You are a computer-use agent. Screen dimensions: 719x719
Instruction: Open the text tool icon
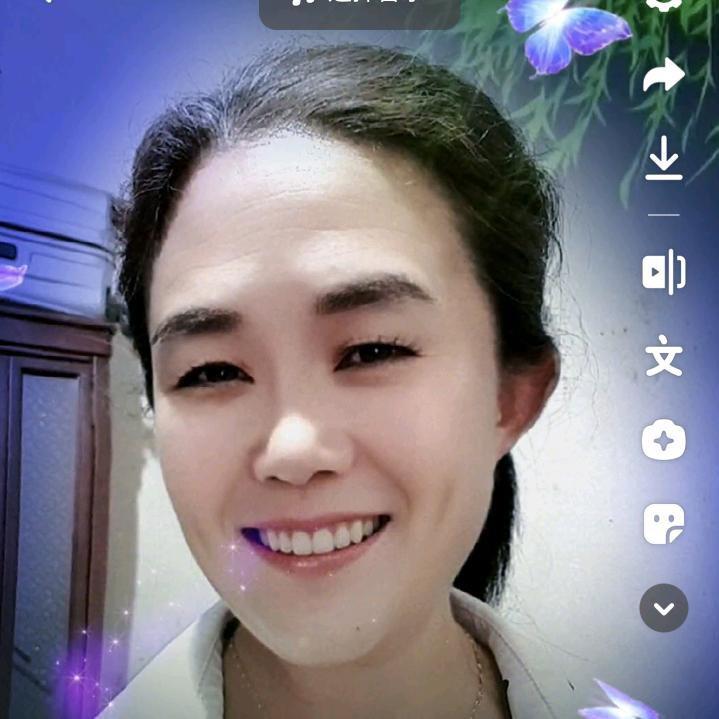tap(663, 356)
